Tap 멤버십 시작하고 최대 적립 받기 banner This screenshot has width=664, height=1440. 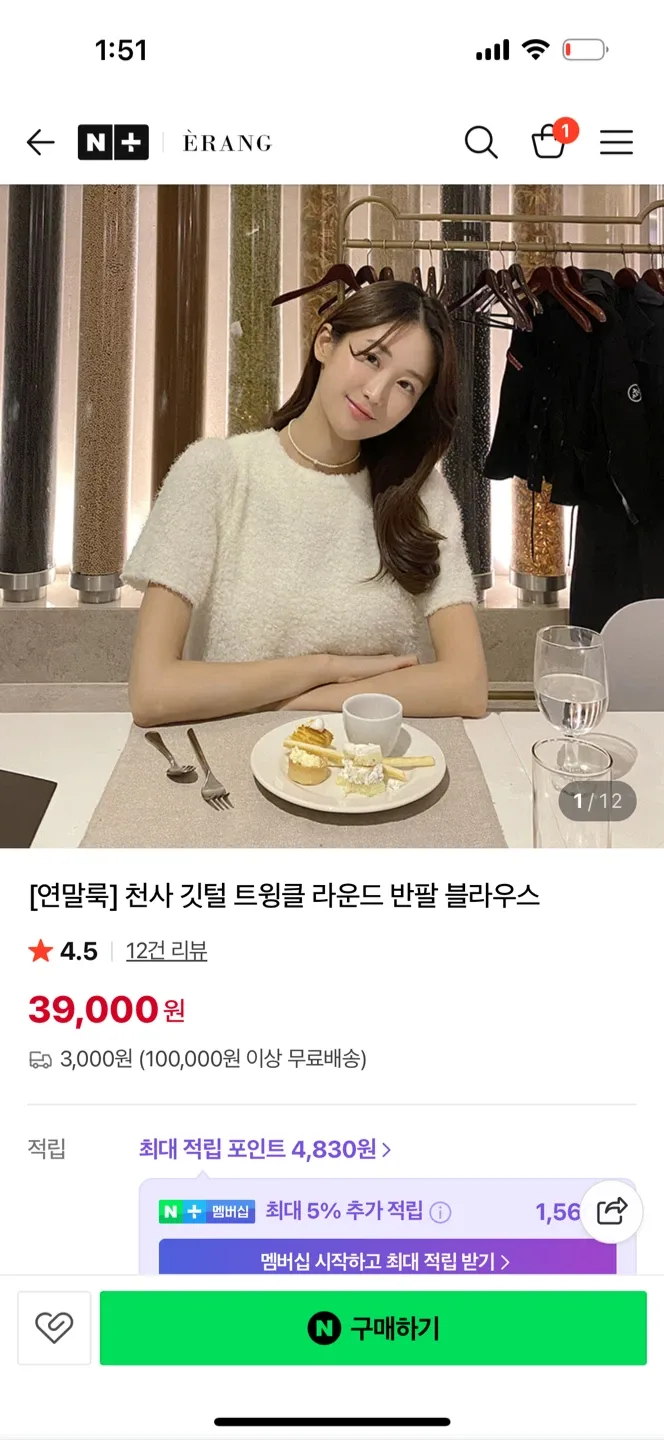(386, 1261)
